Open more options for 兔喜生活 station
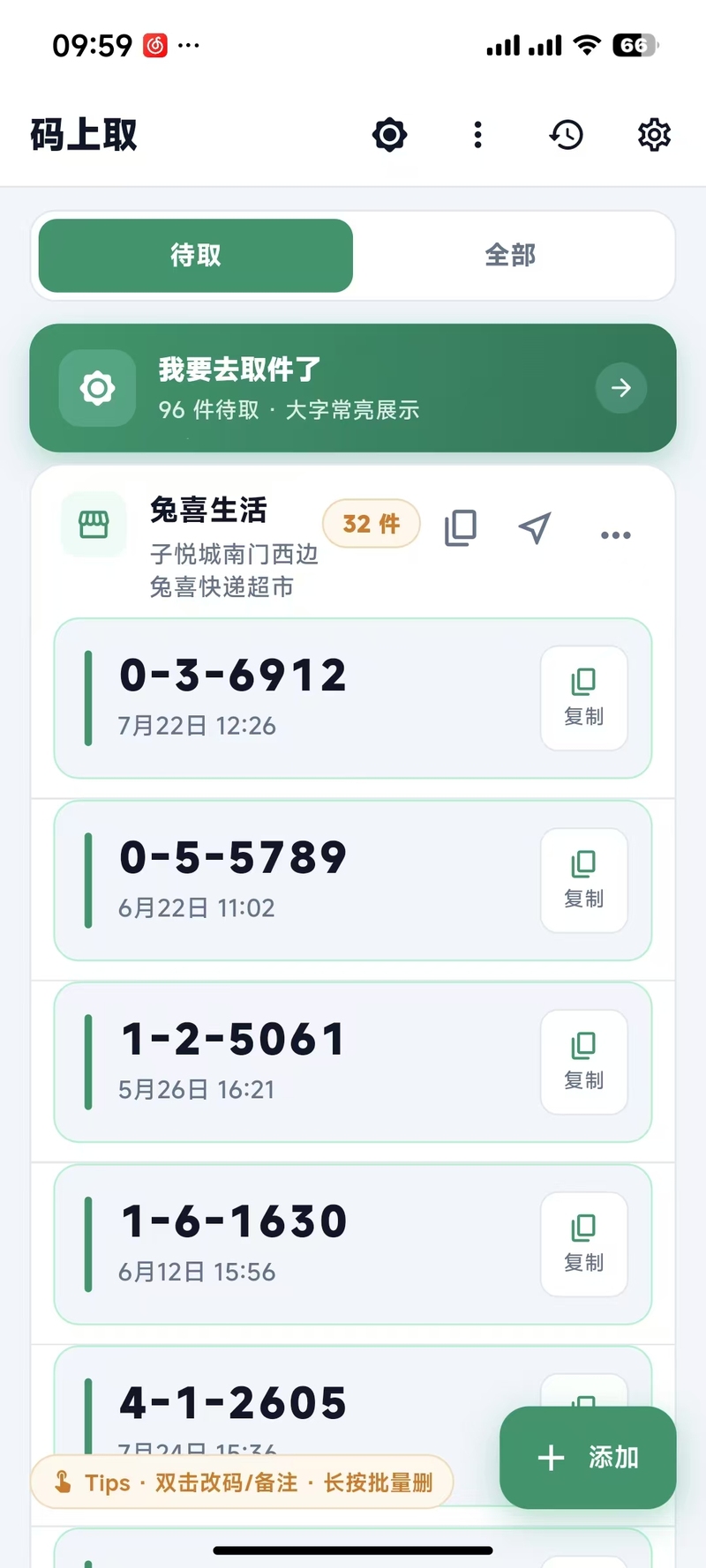706x1568 pixels. (615, 535)
